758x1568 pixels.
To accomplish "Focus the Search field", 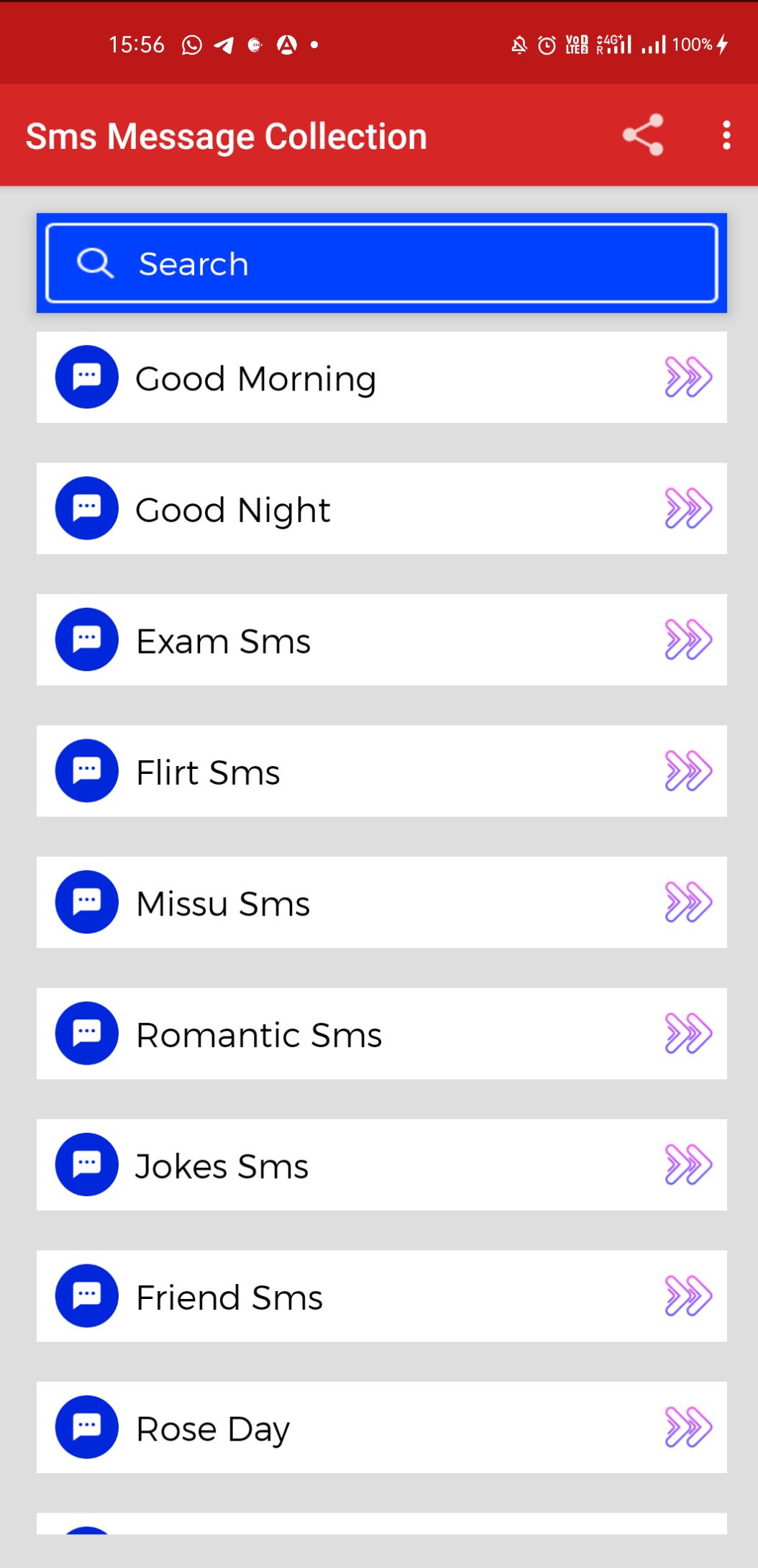I will (x=381, y=263).
